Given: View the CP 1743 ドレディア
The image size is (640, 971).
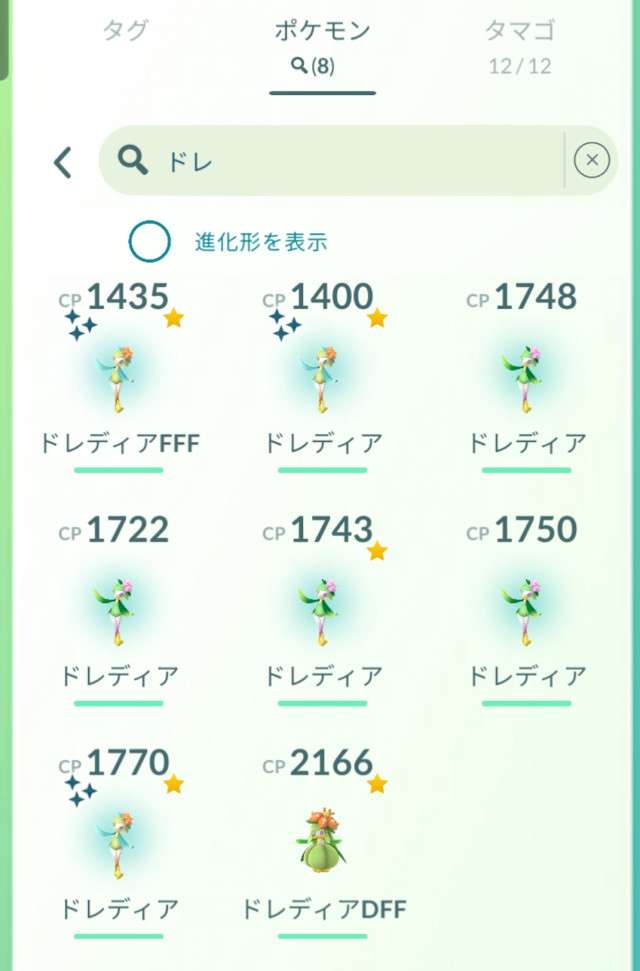Looking at the screenshot, I should point(323,606).
